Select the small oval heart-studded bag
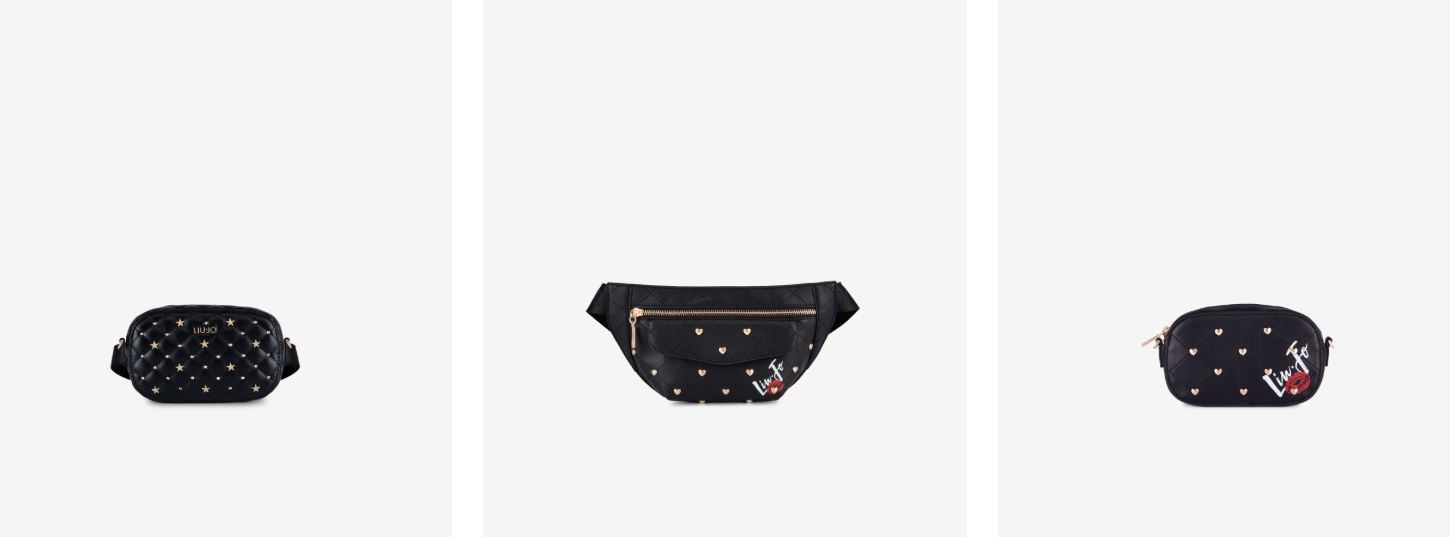 1241,356
